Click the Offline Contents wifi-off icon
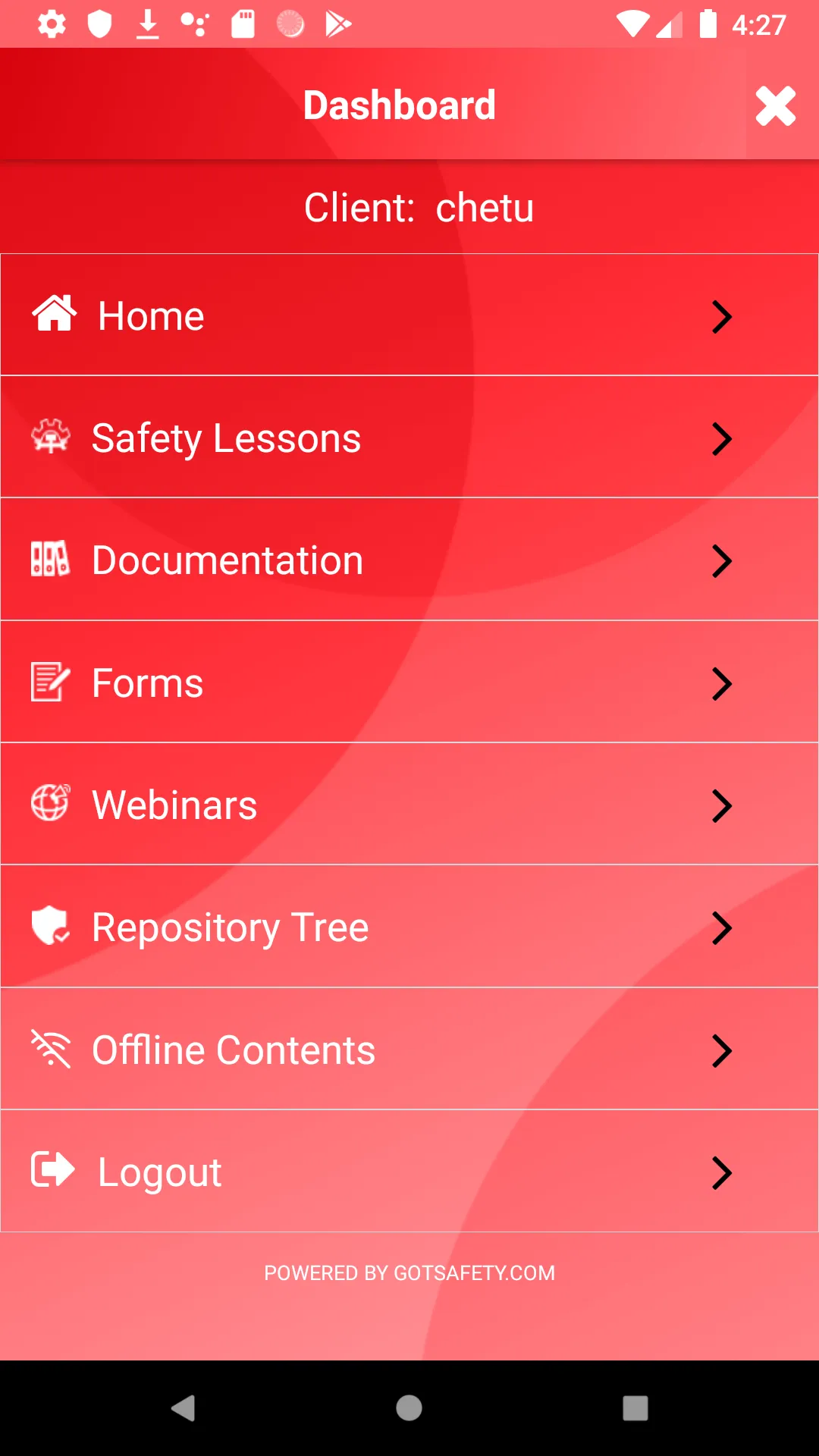The width and height of the screenshot is (819, 1456). coord(49,1050)
